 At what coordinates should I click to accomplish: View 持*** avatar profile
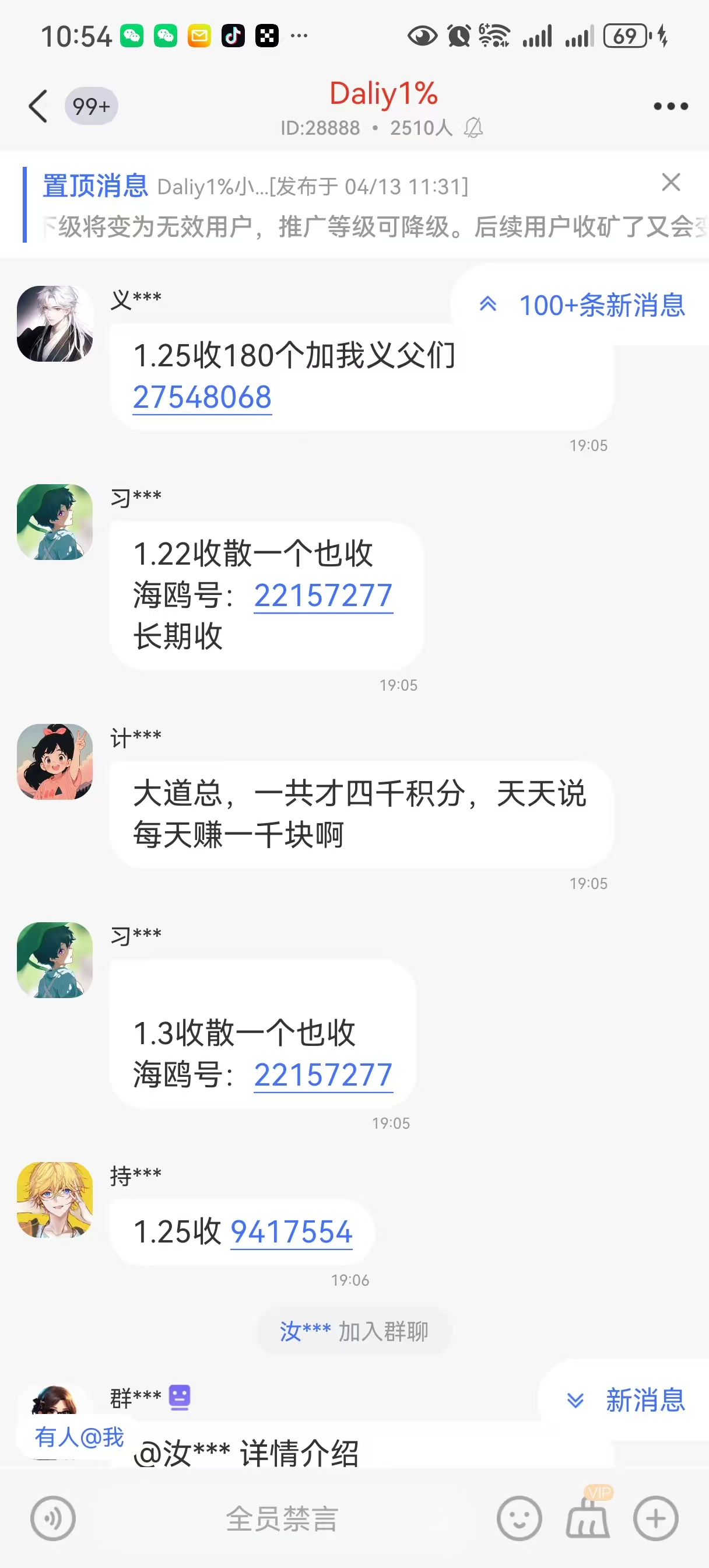point(55,1200)
